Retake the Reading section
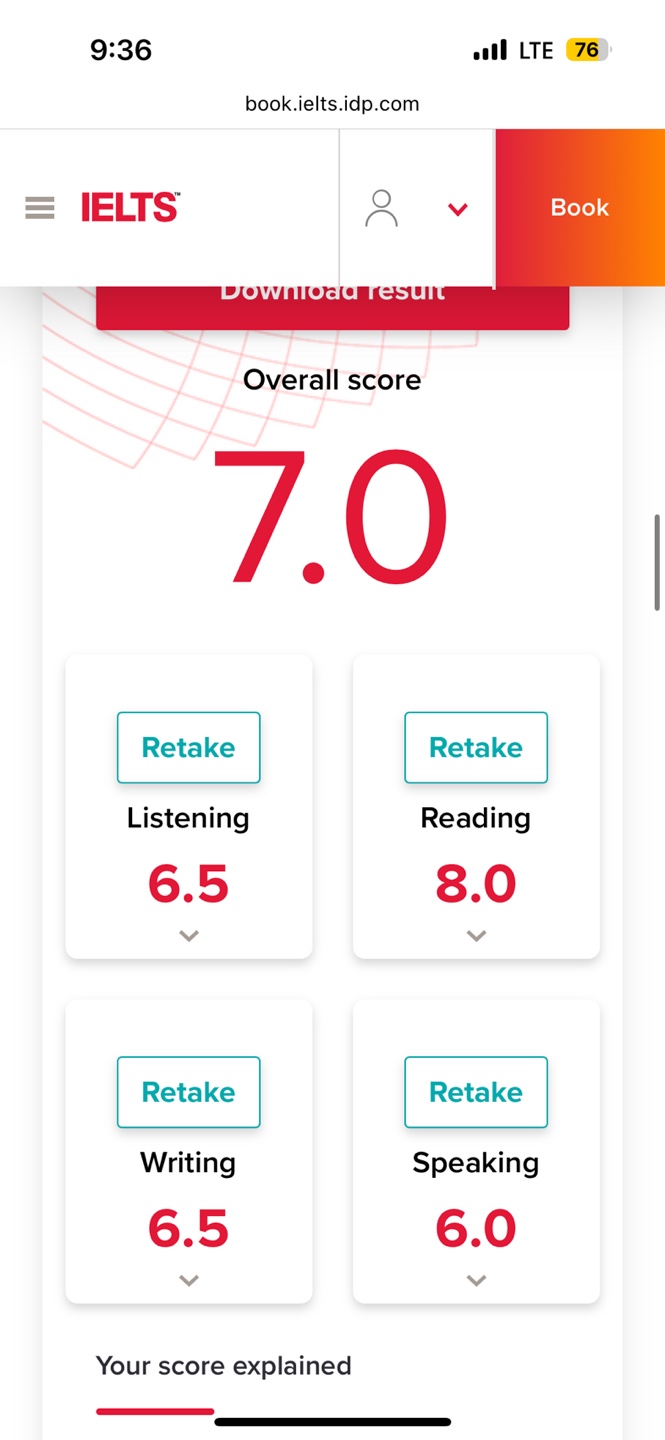Screen dimensions: 665x1440 [476, 747]
